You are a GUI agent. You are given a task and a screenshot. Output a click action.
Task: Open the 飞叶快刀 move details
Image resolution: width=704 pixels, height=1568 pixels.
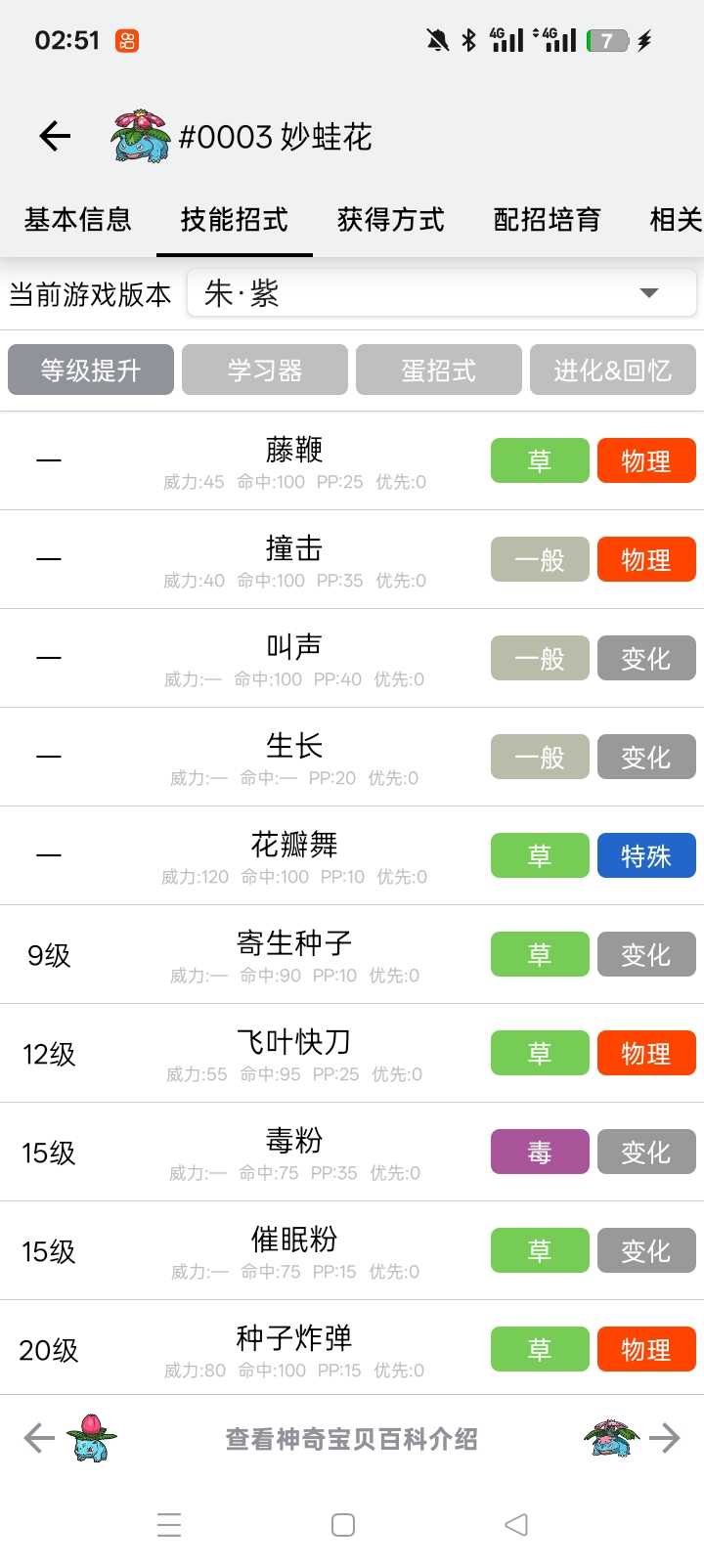point(293,1054)
